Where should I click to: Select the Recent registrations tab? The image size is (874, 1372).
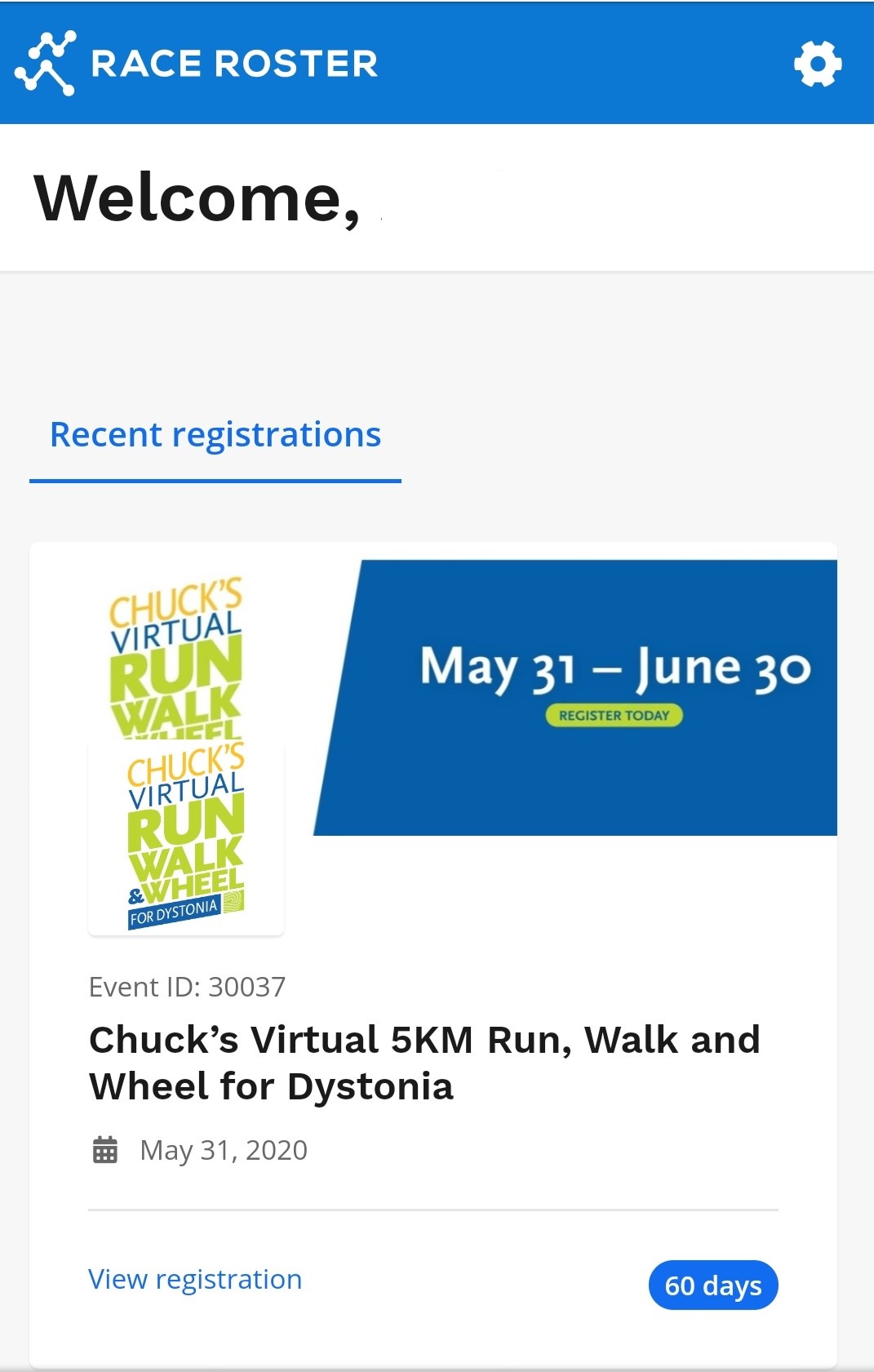pyautogui.click(x=215, y=435)
